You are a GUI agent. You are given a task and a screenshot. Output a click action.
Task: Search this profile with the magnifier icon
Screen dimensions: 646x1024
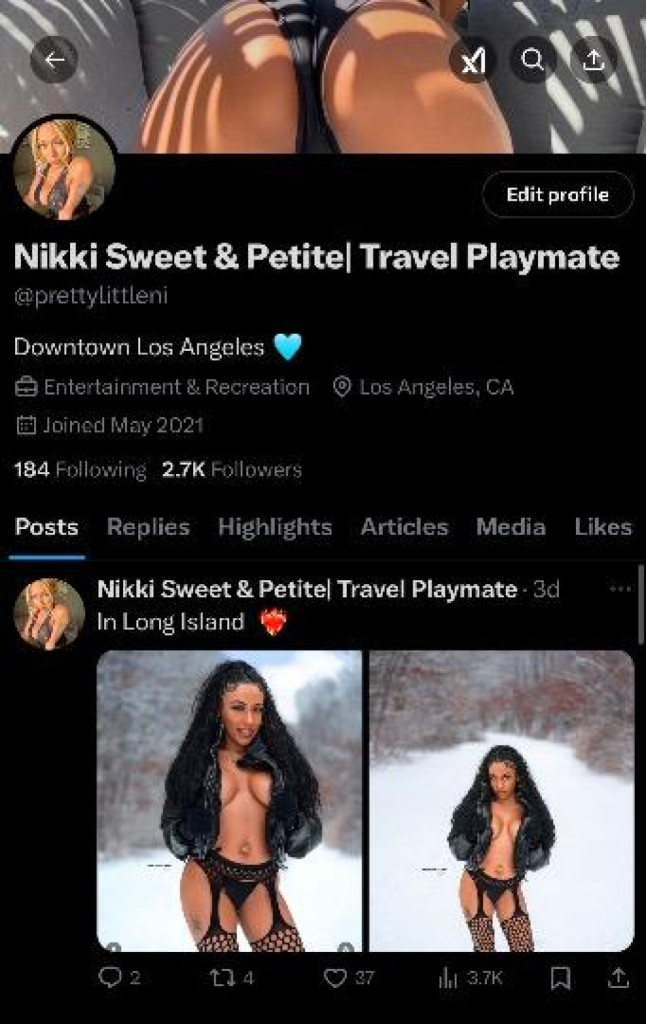pos(534,61)
